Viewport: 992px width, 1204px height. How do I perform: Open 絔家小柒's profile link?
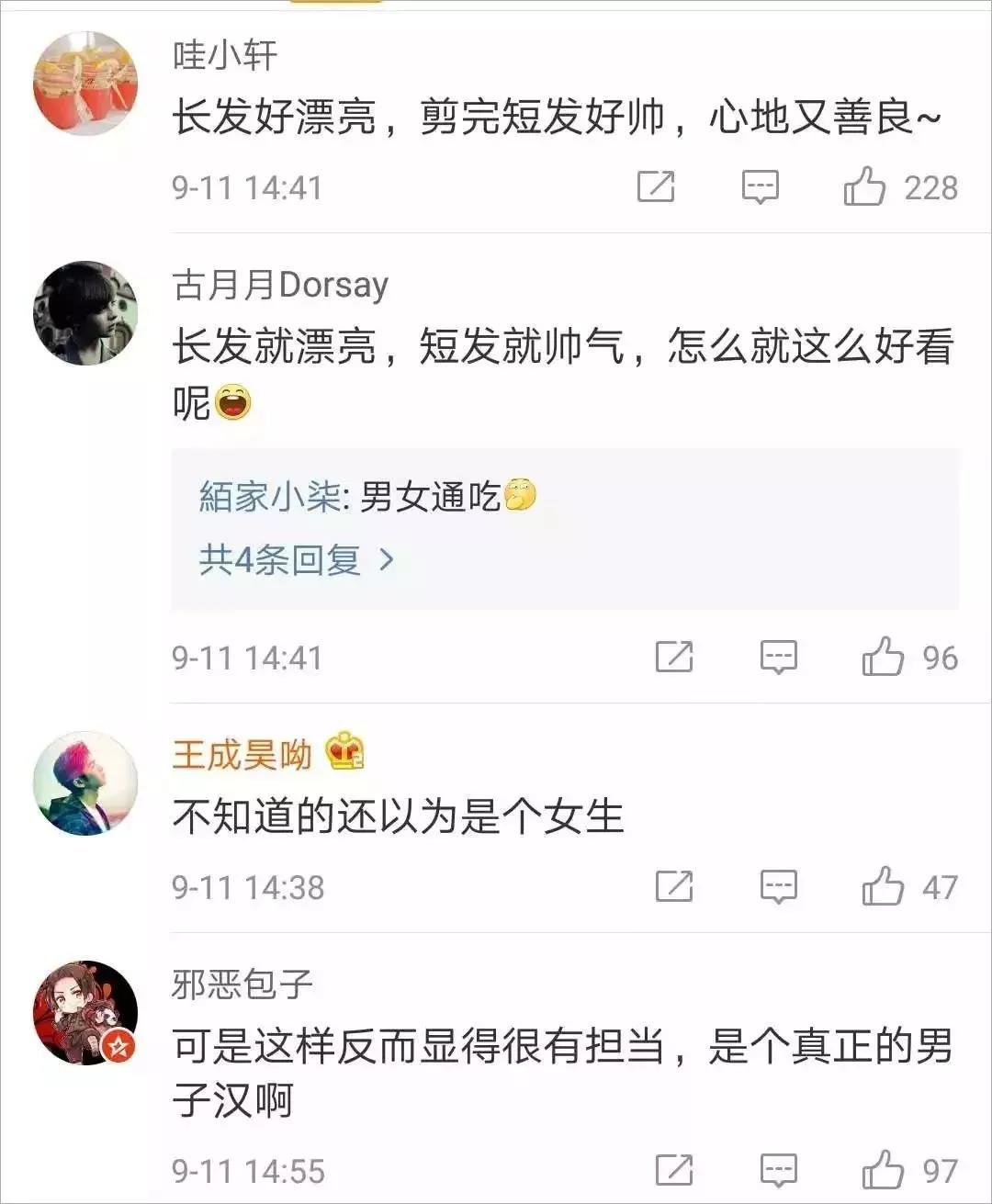pos(269,498)
